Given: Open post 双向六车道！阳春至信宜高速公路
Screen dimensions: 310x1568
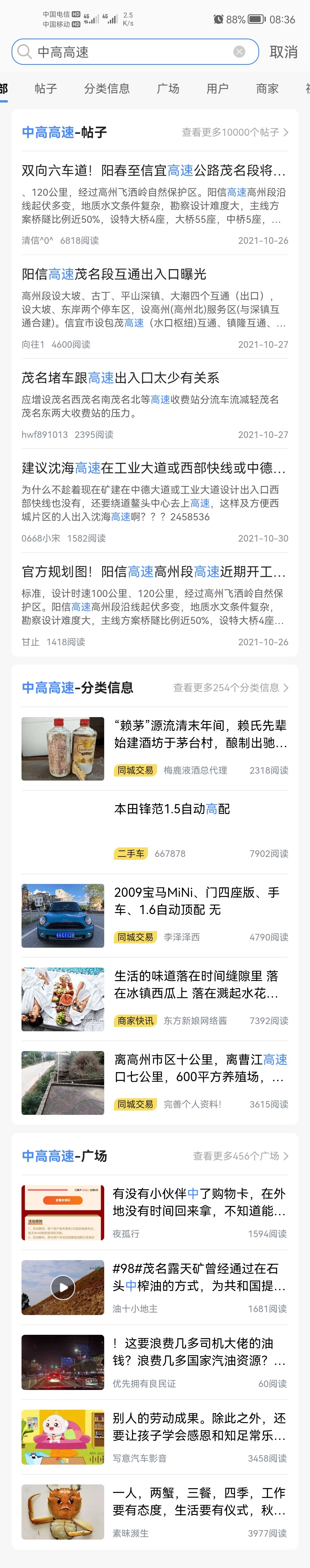Looking at the screenshot, I should pyautogui.click(x=154, y=170).
